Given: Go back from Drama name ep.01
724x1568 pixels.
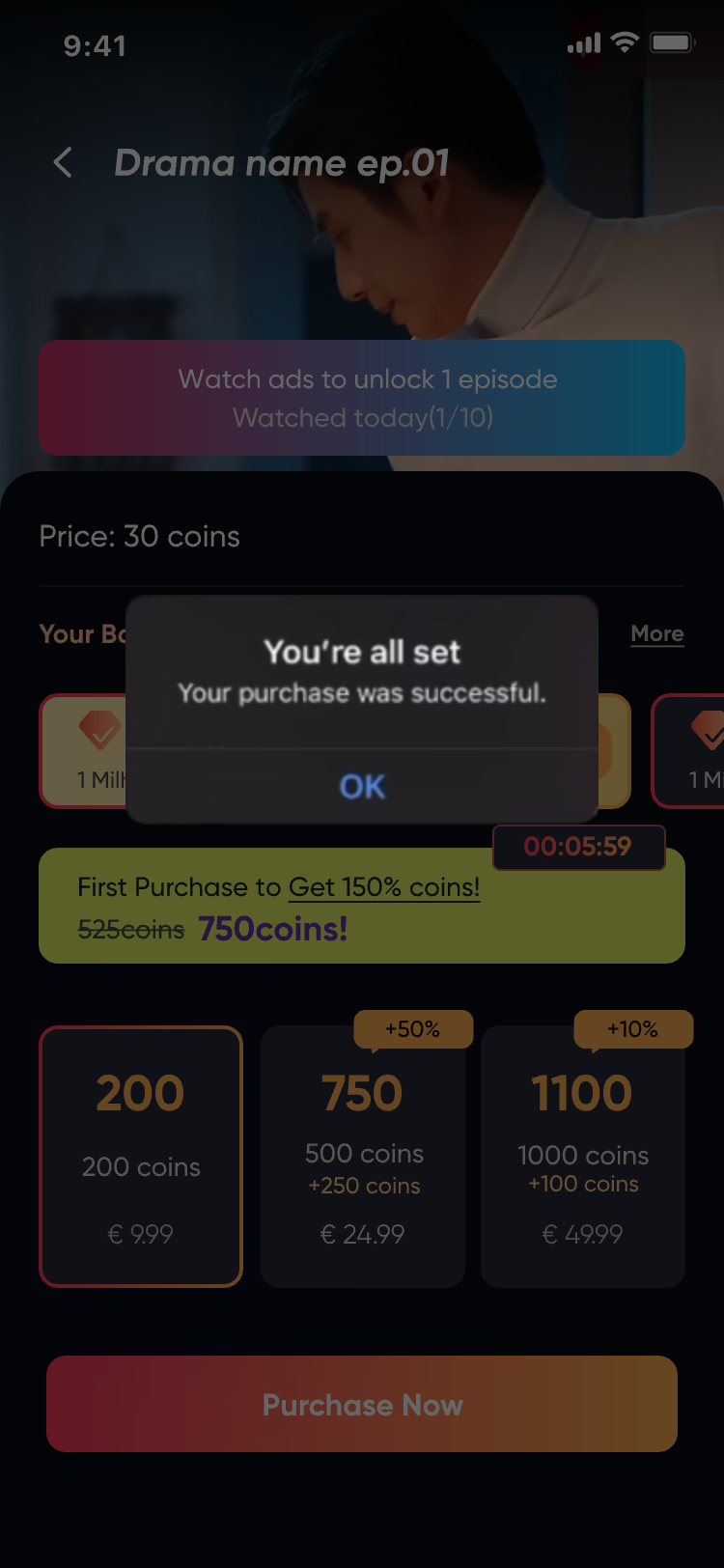Looking at the screenshot, I should (64, 162).
